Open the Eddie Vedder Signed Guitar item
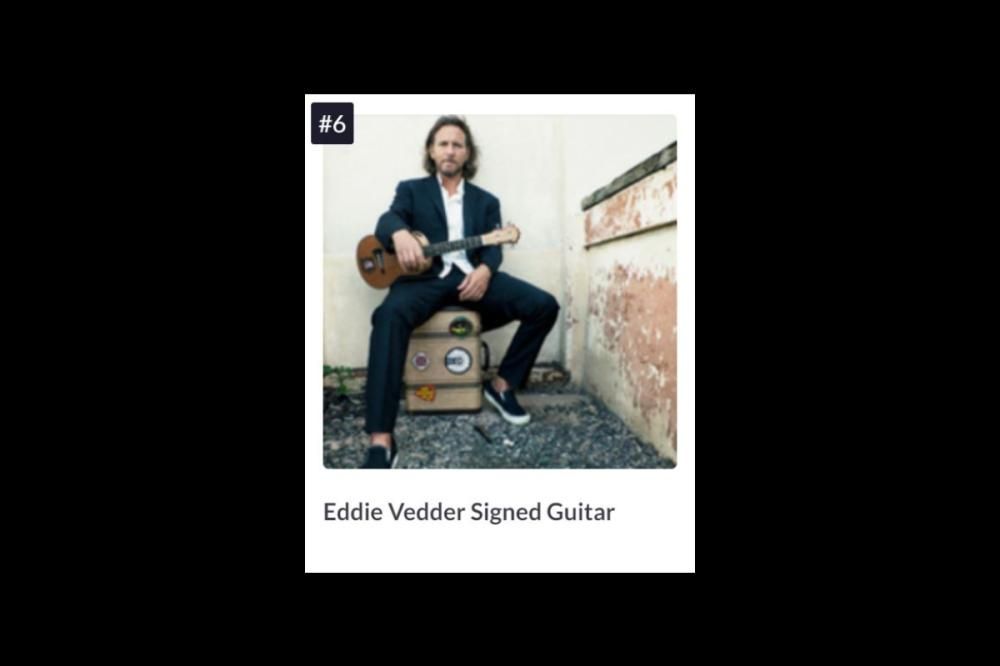 tap(469, 512)
